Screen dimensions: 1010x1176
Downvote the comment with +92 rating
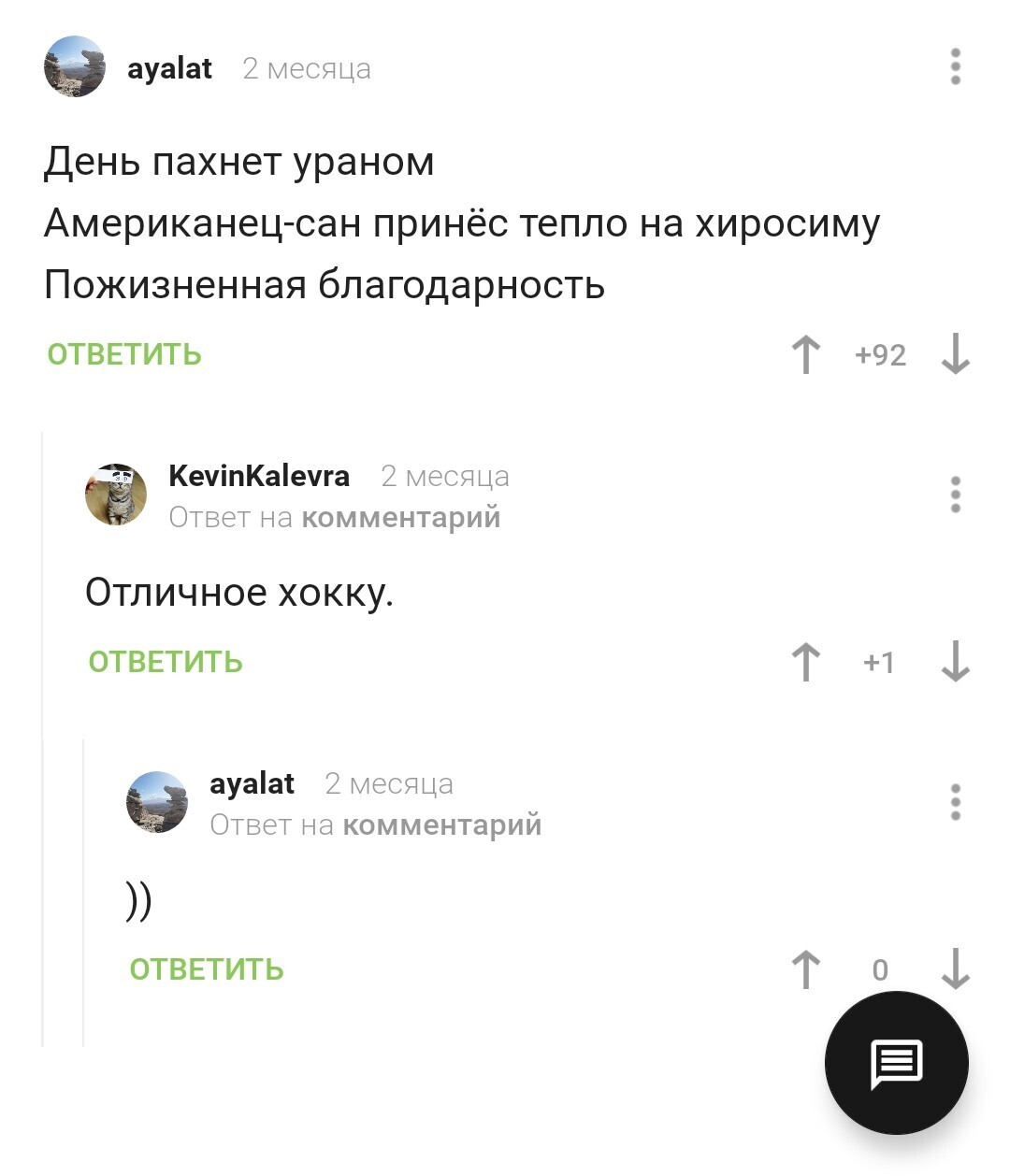point(955,355)
